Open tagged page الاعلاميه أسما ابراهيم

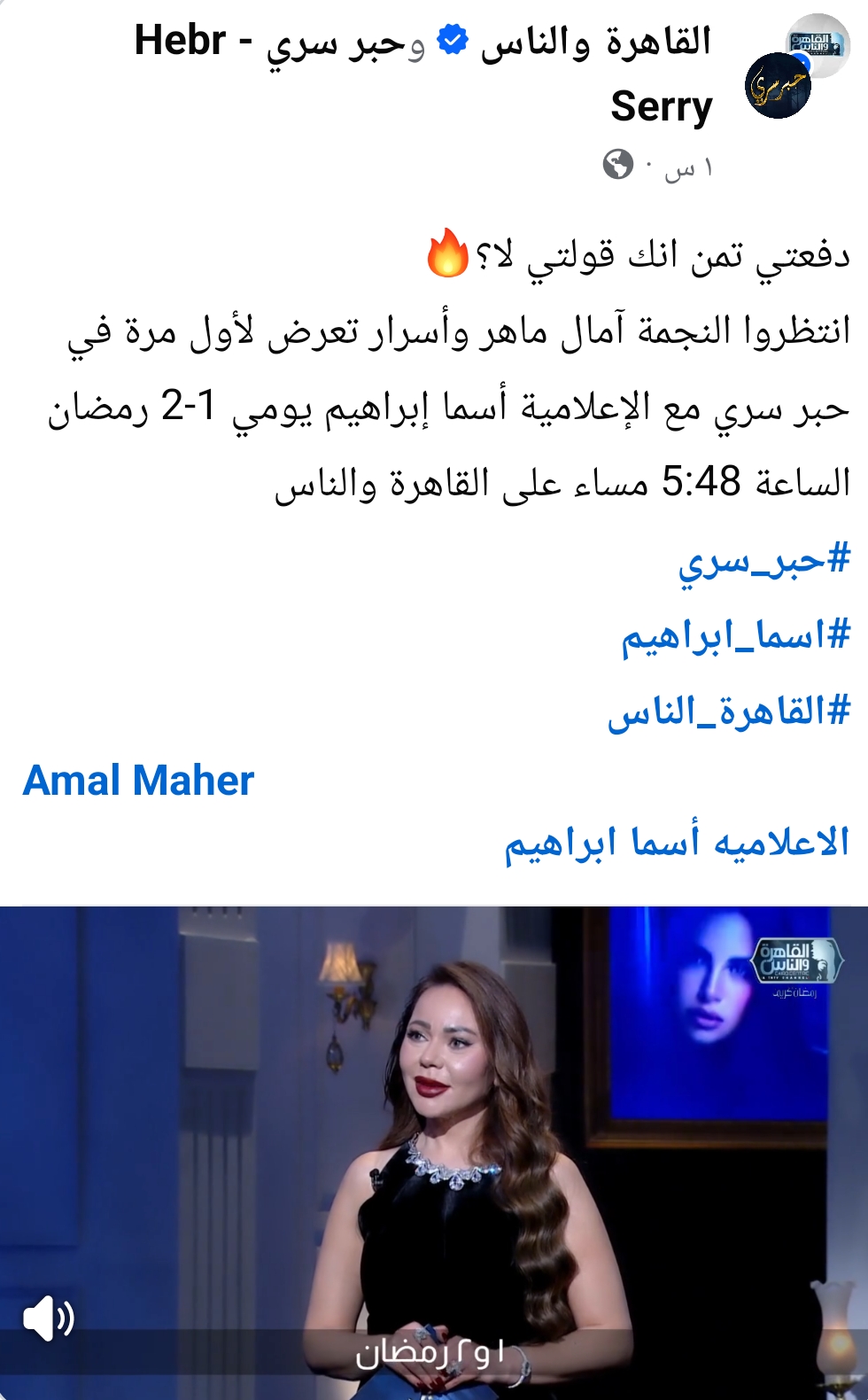click(677, 842)
